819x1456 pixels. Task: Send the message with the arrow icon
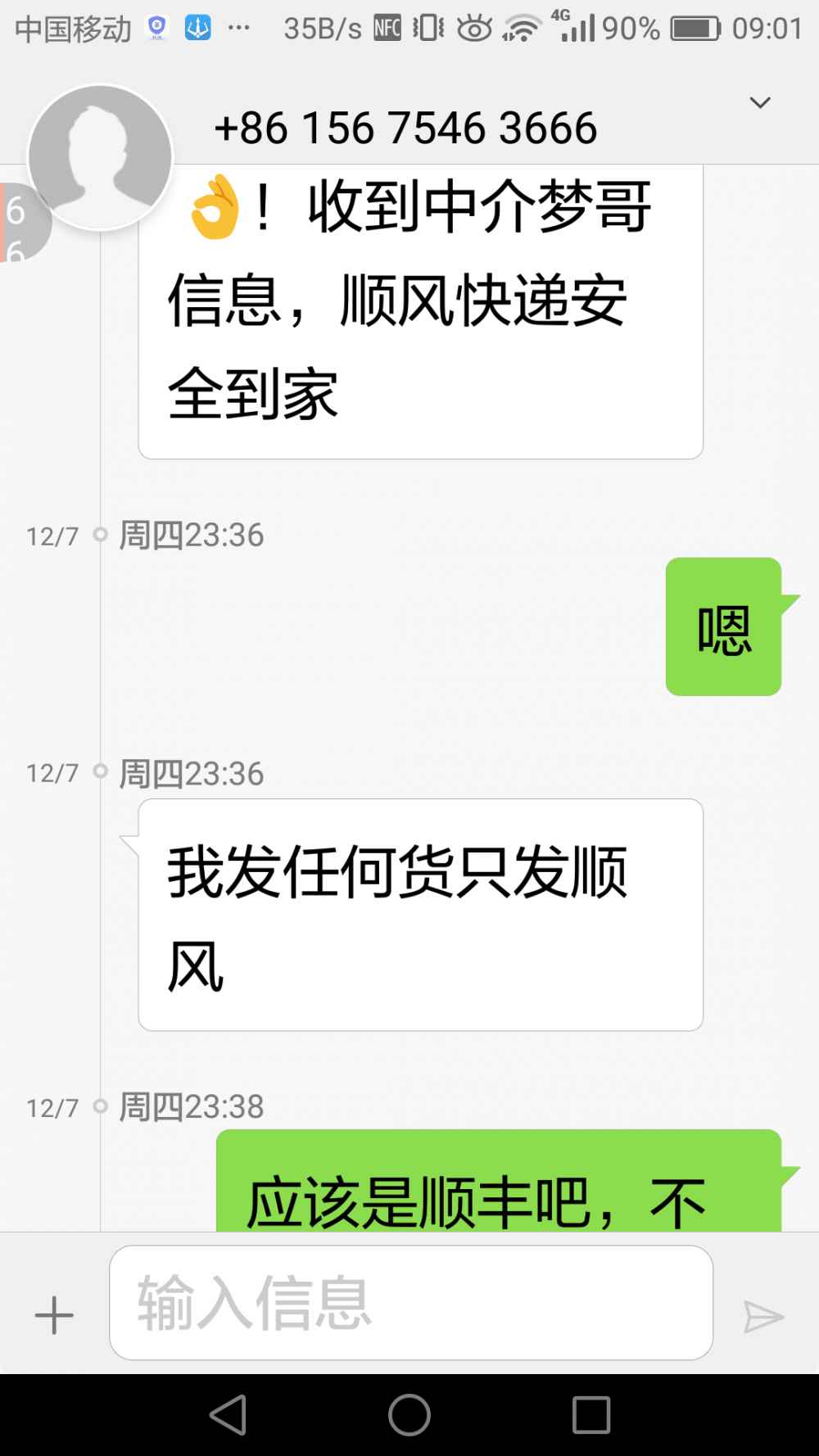(x=763, y=1316)
